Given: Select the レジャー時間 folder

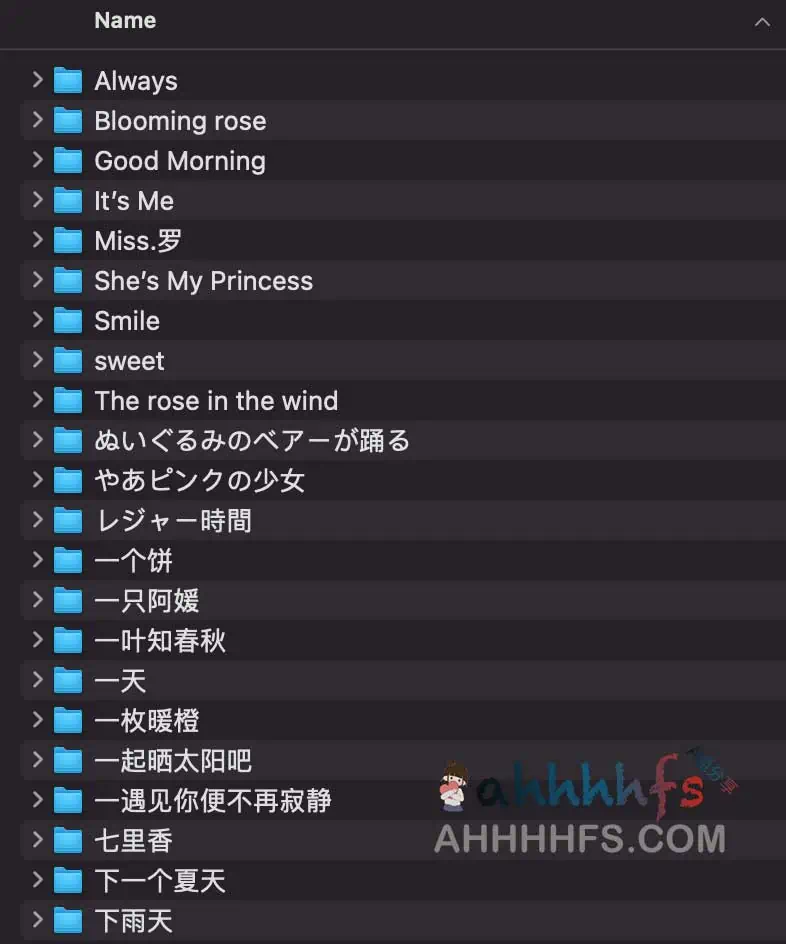Looking at the screenshot, I should [173, 521].
